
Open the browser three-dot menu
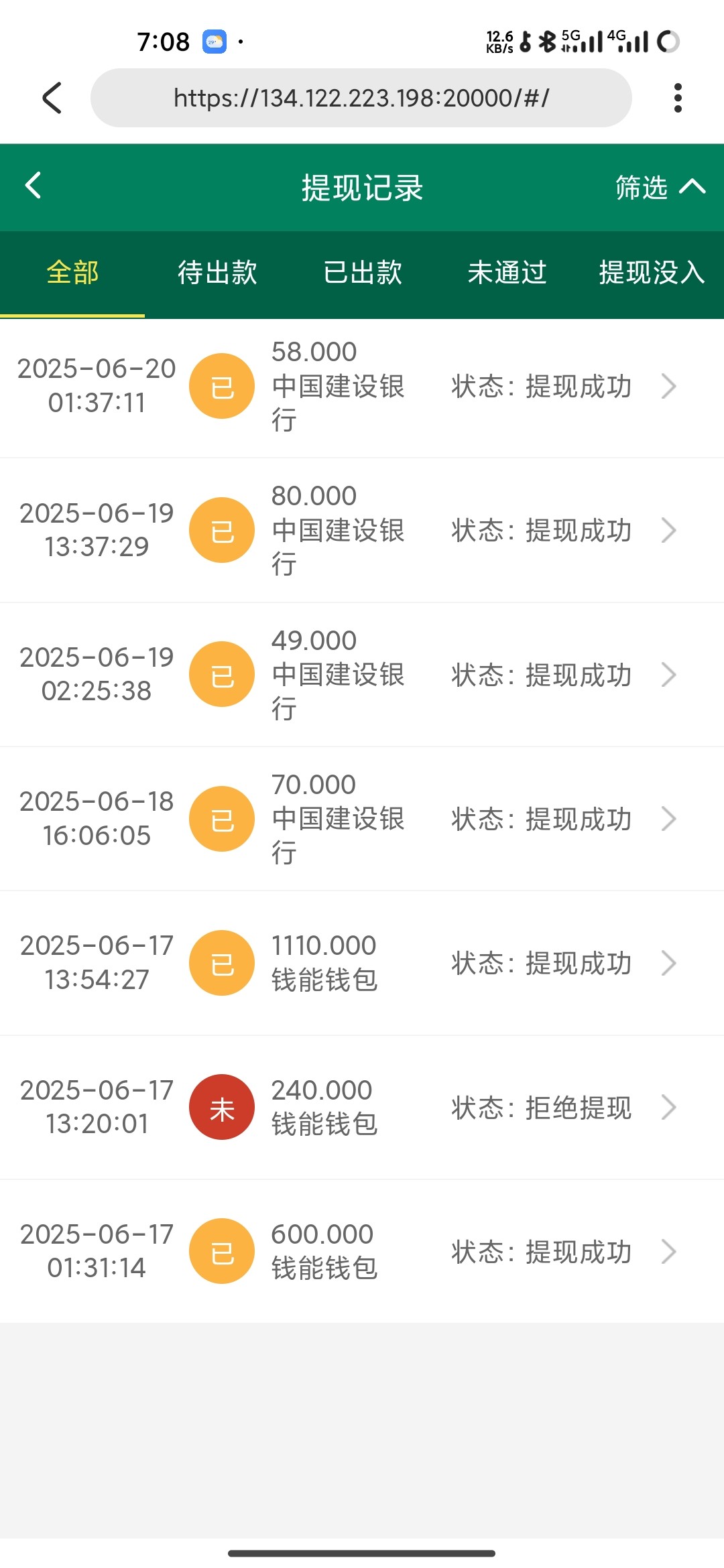[677, 96]
